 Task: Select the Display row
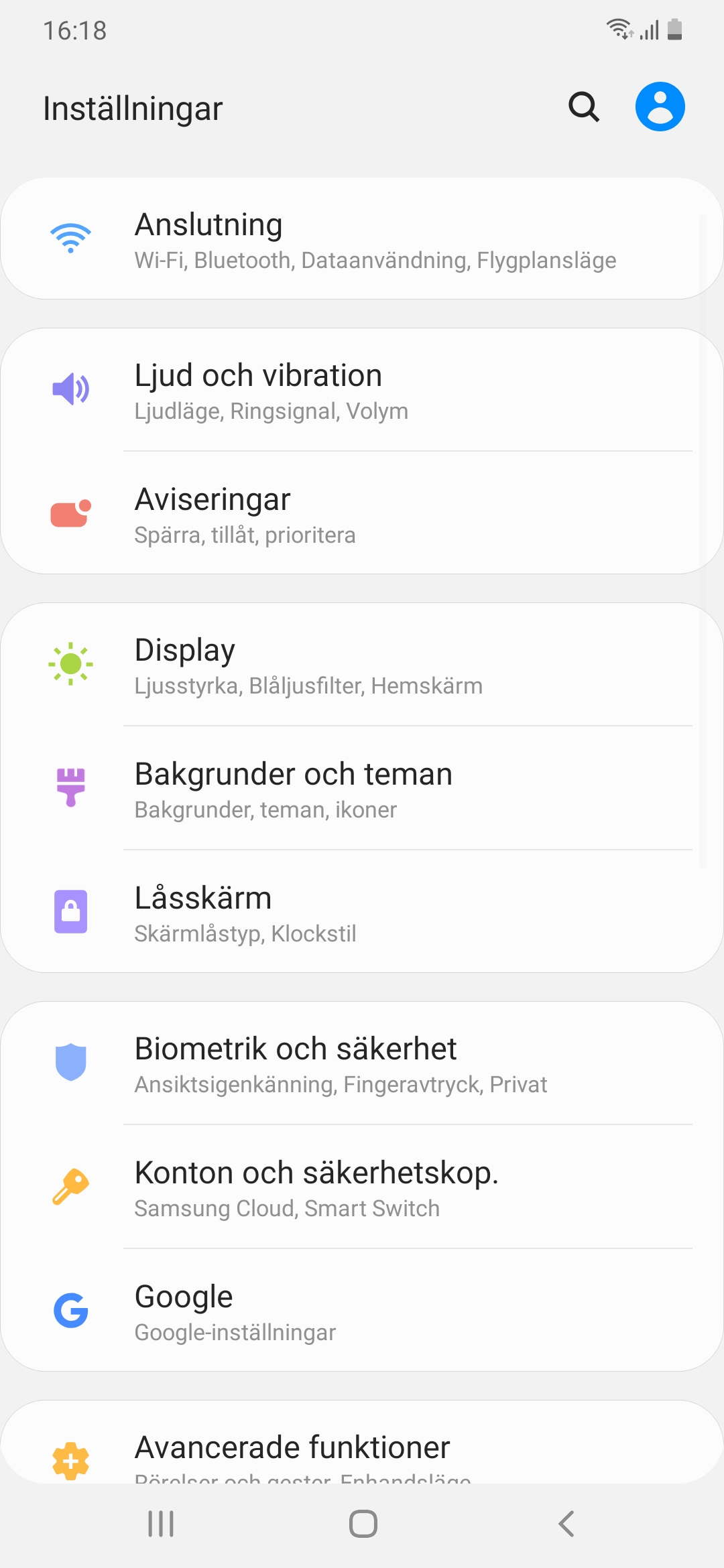pos(362,665)
